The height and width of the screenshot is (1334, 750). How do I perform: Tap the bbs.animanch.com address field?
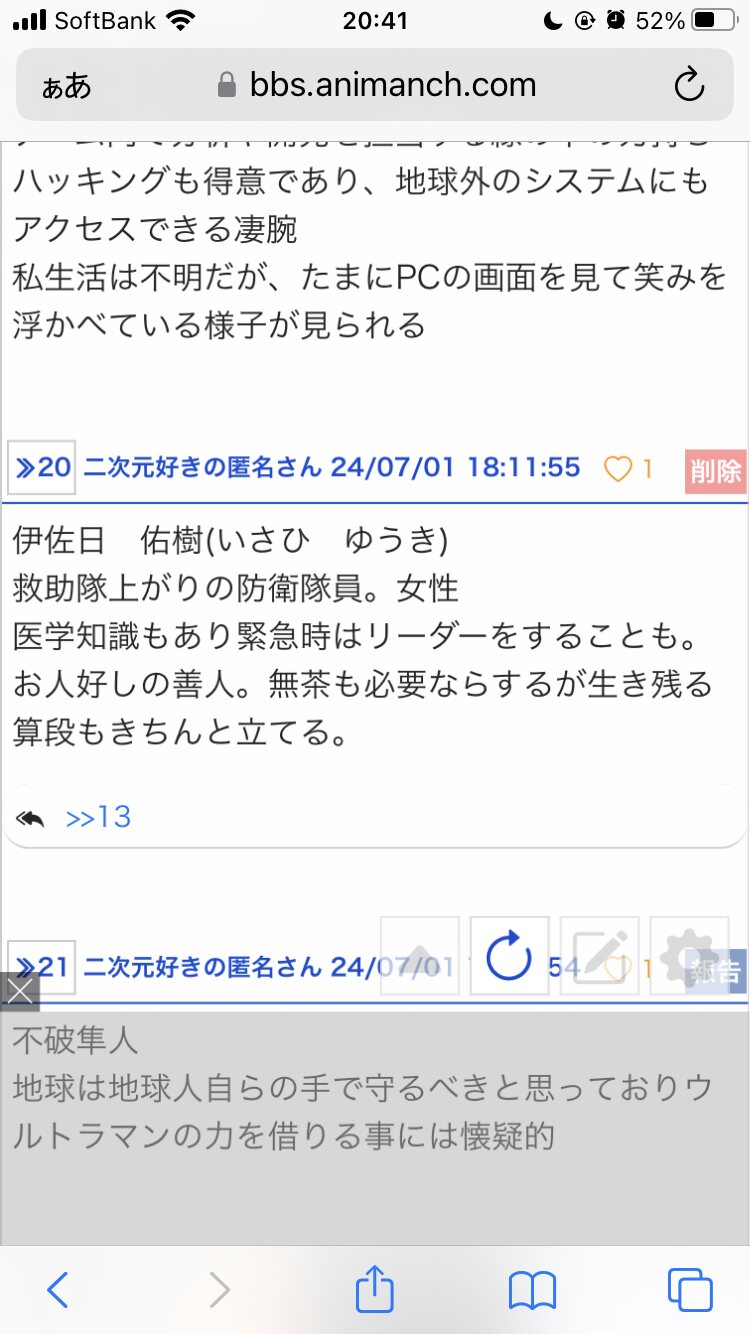click(375, 85)
